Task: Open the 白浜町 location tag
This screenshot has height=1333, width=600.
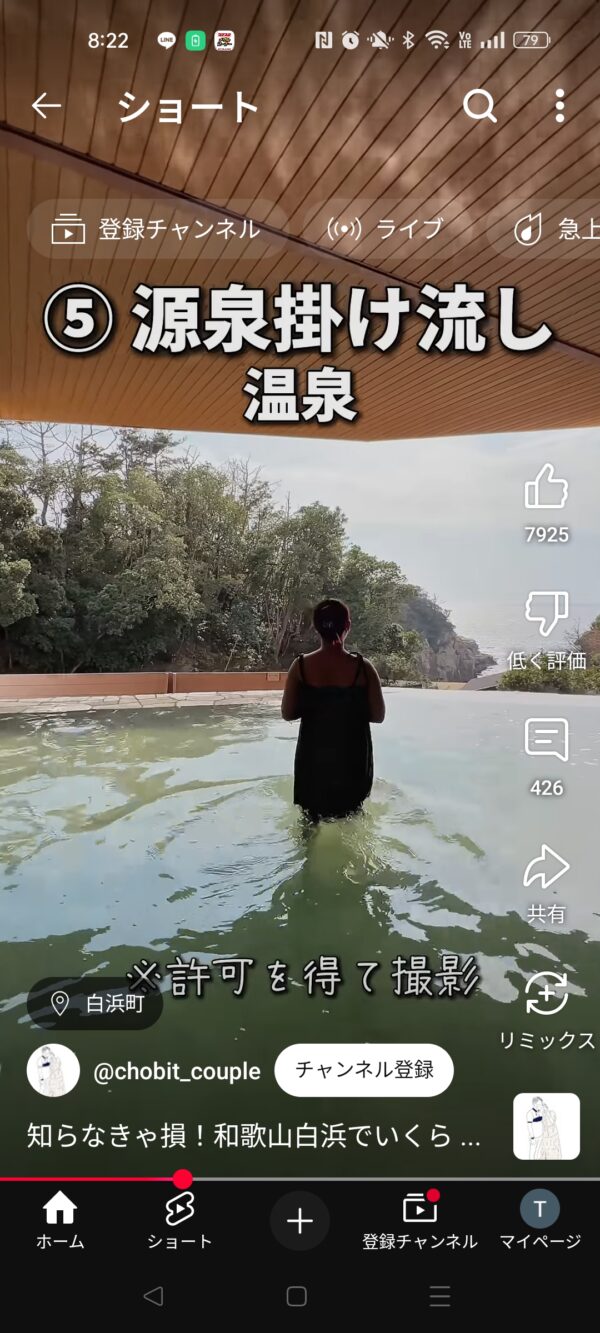Action: (95, 1003)
